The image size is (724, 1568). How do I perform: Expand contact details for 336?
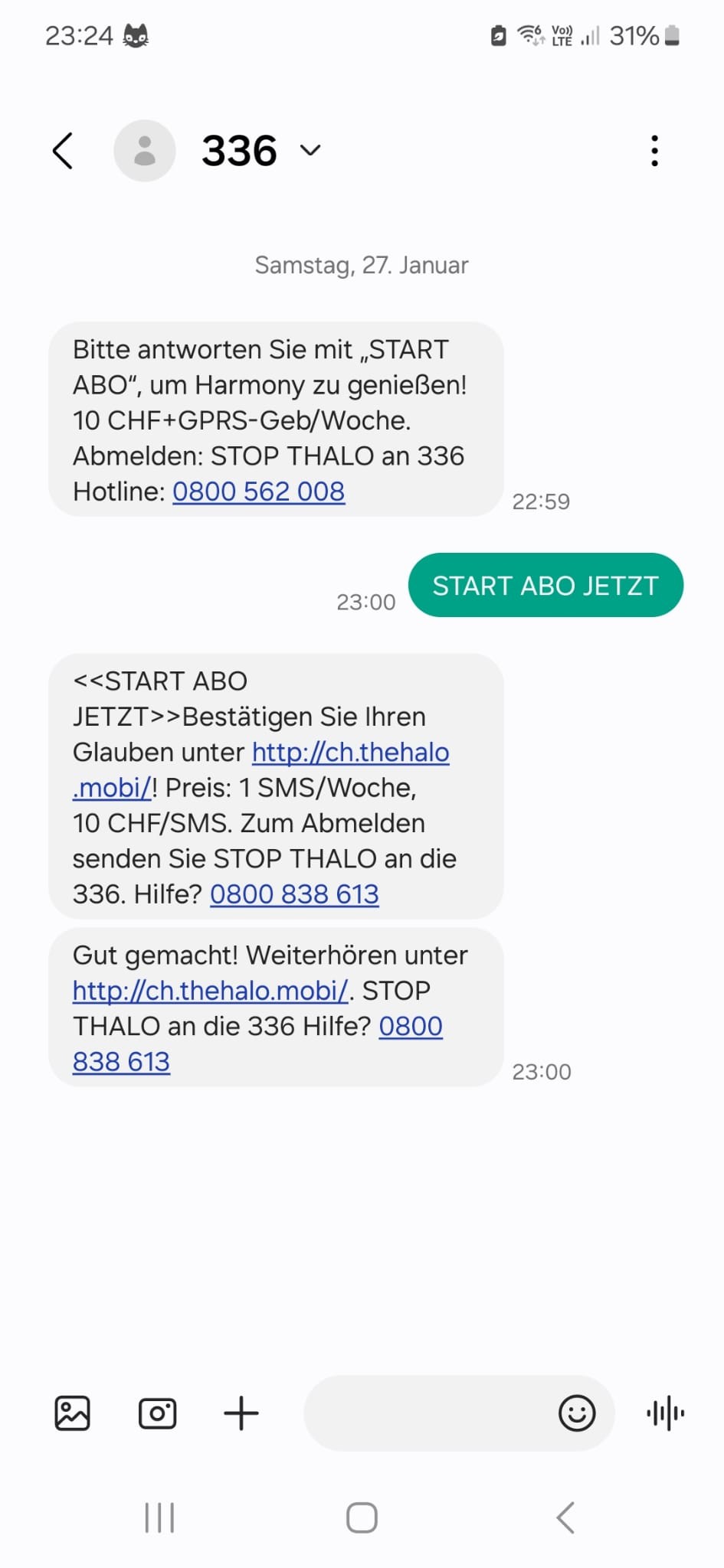pyautogui.click(x=310, y=150)
